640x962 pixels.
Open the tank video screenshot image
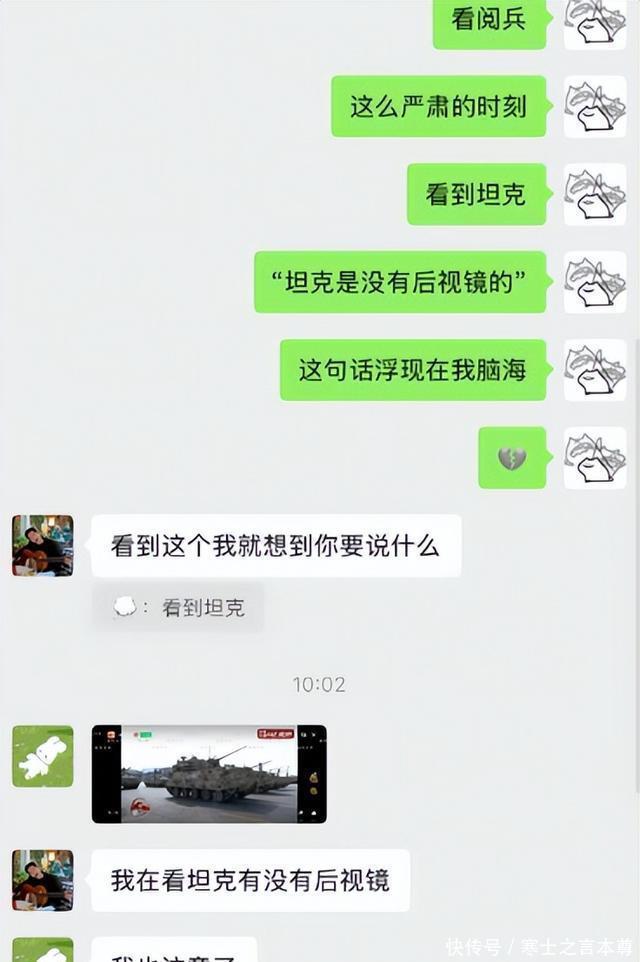(x=209, y=774)
